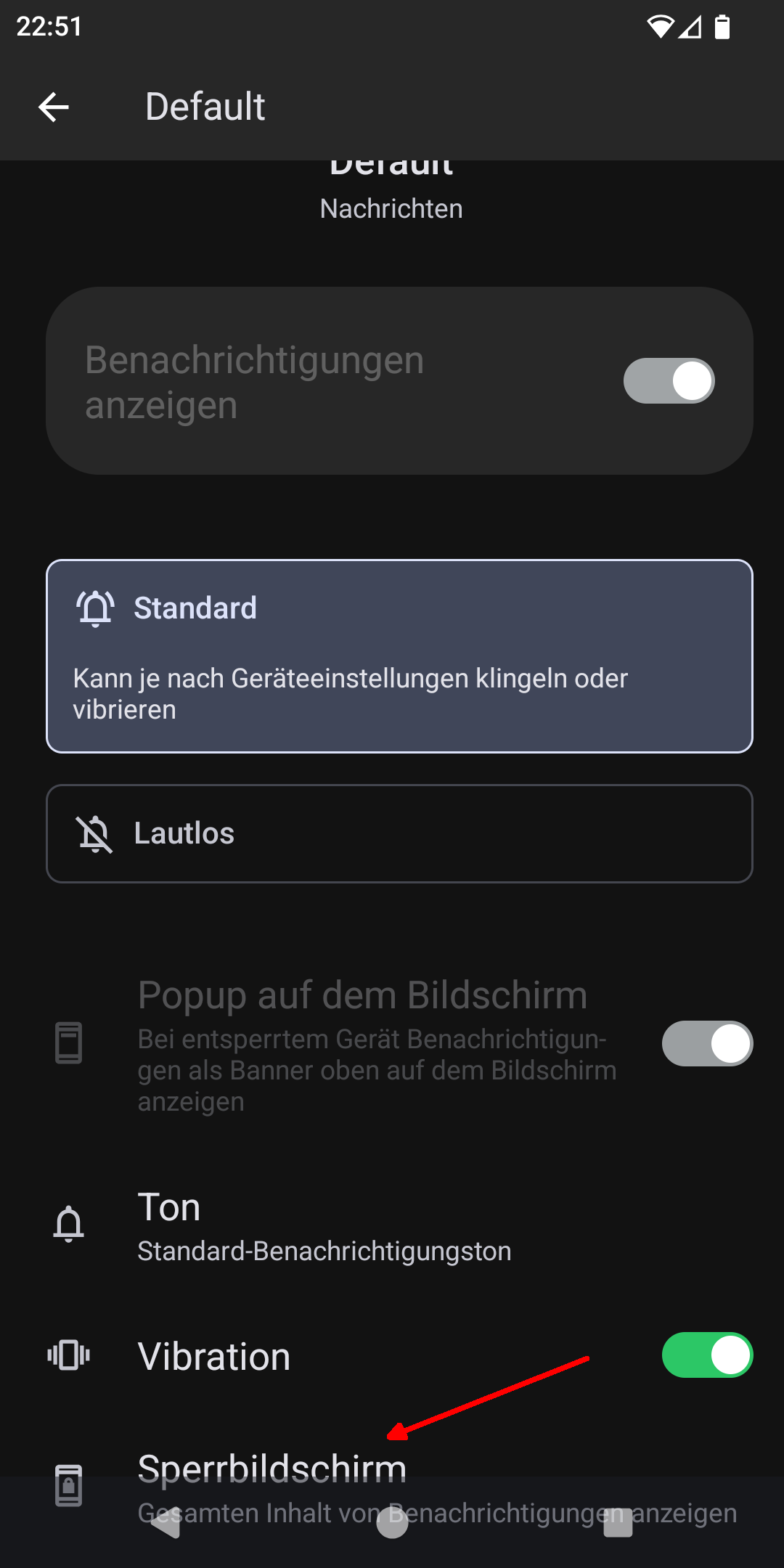Toggle Popup auf dem Bildschirm switch
Image resolution: width=784 pixels, height=1568 pixels.
pos(707,1044)
